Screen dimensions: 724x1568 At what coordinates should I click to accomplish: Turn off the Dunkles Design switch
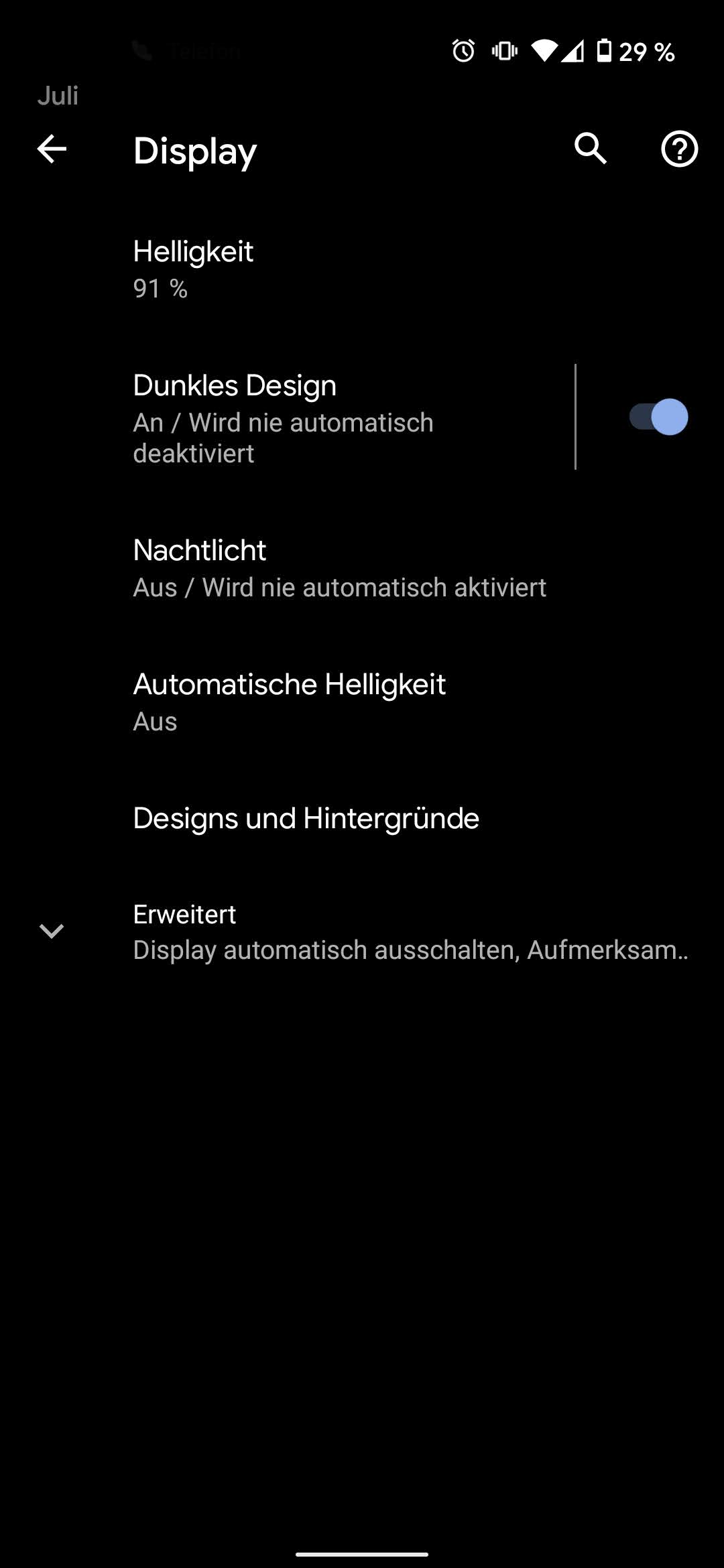(658, 417)
